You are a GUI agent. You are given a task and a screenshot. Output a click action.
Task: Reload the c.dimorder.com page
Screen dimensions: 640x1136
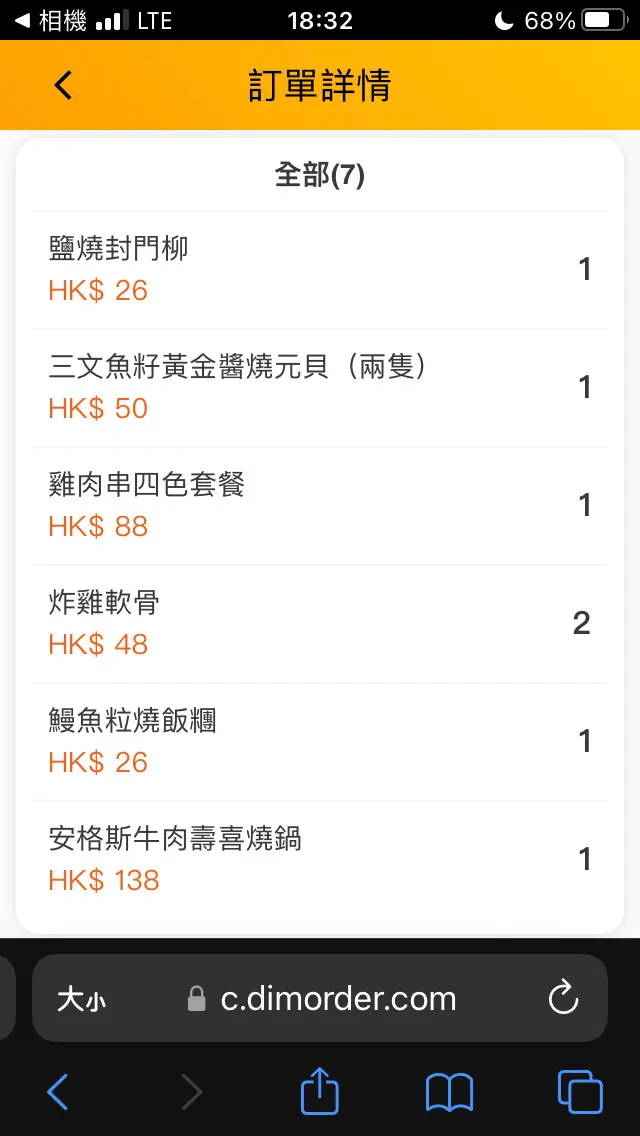[x=564, y=998]
